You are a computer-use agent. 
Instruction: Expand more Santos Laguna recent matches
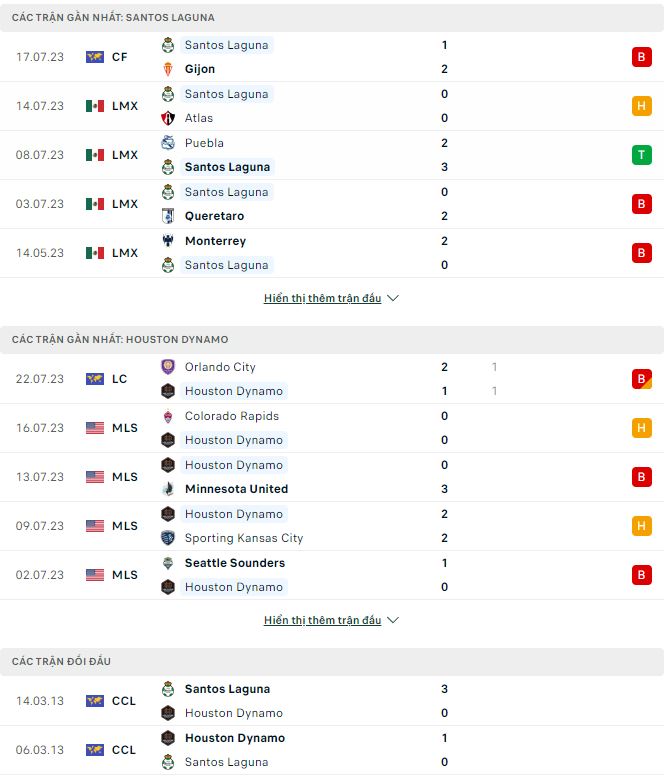331,298
